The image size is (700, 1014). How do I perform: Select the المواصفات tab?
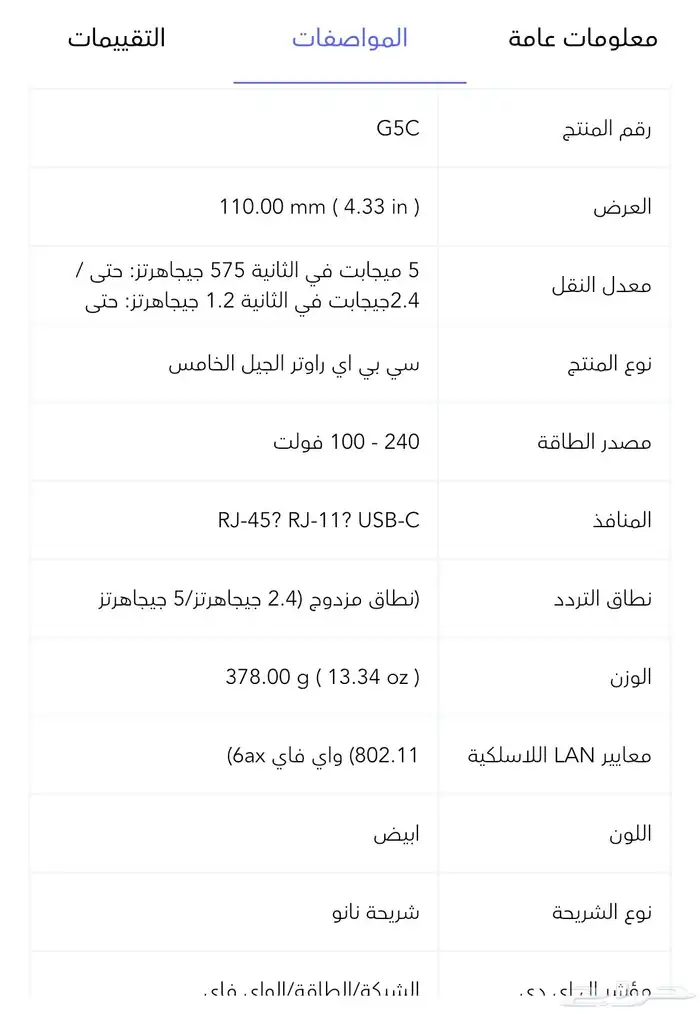pyautogui.click(x=350, y=39)
